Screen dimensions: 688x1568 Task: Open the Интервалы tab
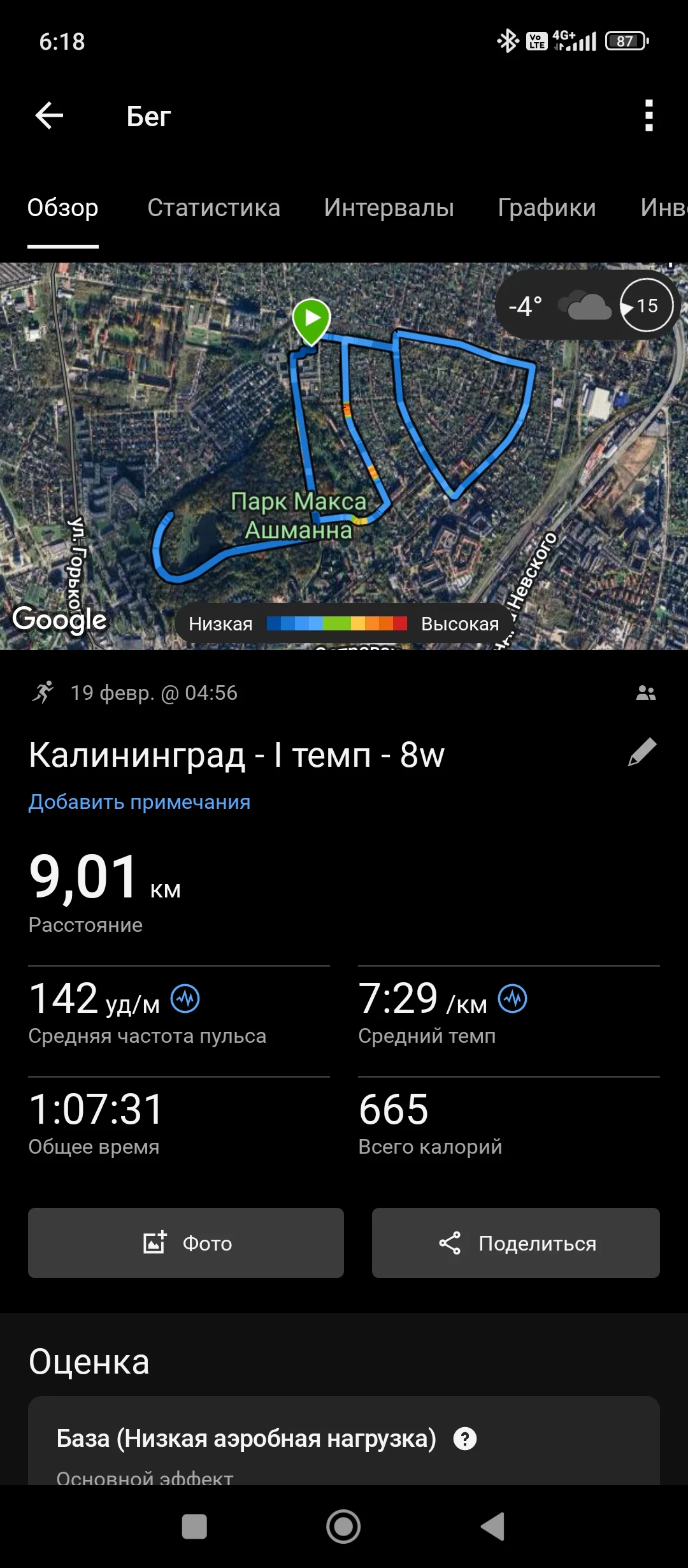390,207
